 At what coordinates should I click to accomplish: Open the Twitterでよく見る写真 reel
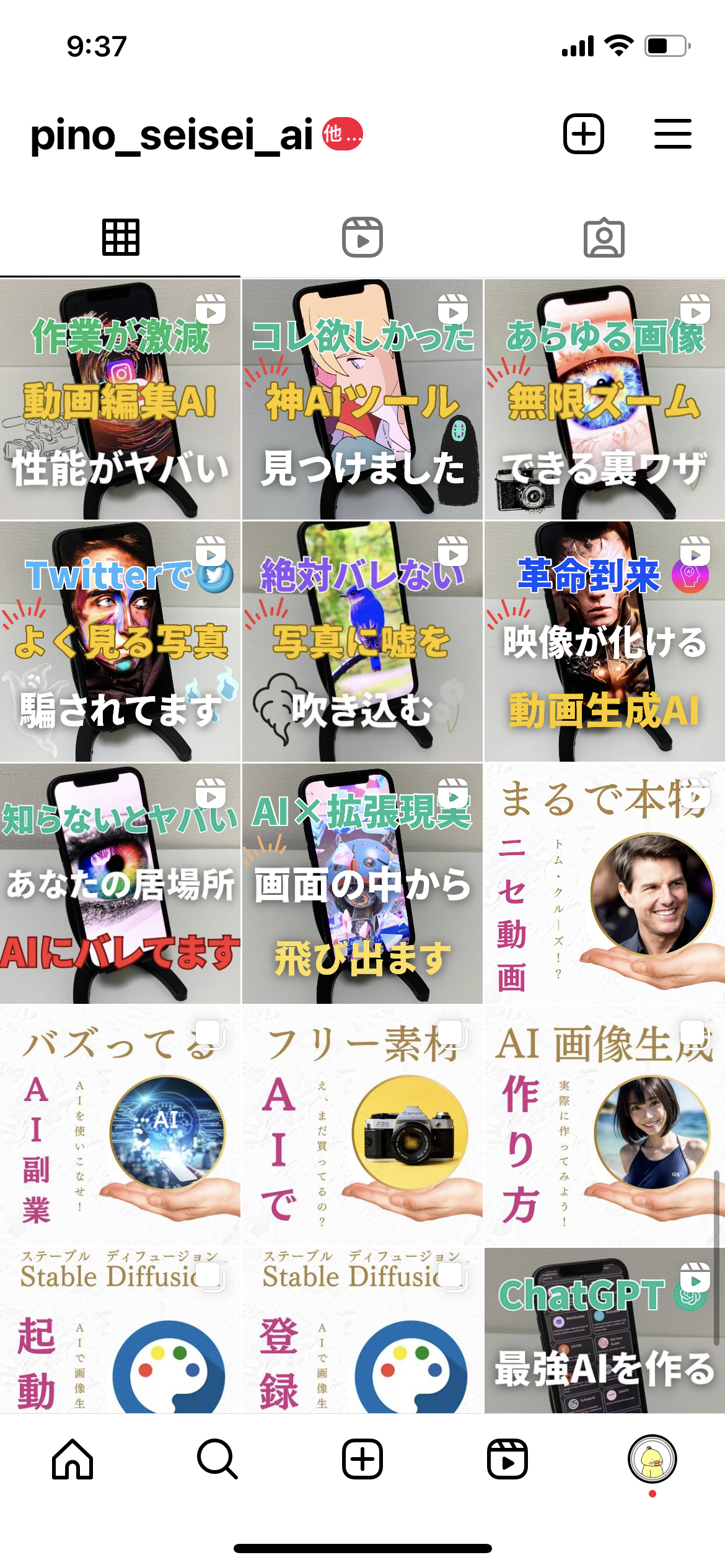[120, 642]
